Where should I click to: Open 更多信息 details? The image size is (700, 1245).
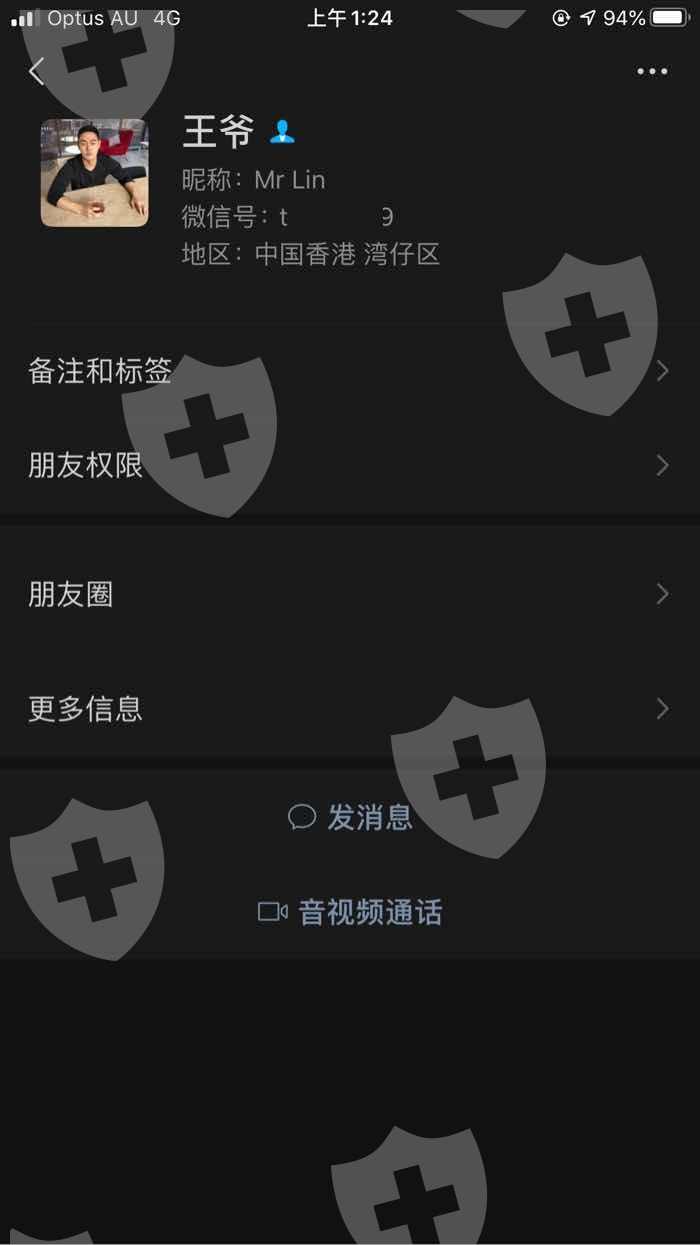click(350, 708)
